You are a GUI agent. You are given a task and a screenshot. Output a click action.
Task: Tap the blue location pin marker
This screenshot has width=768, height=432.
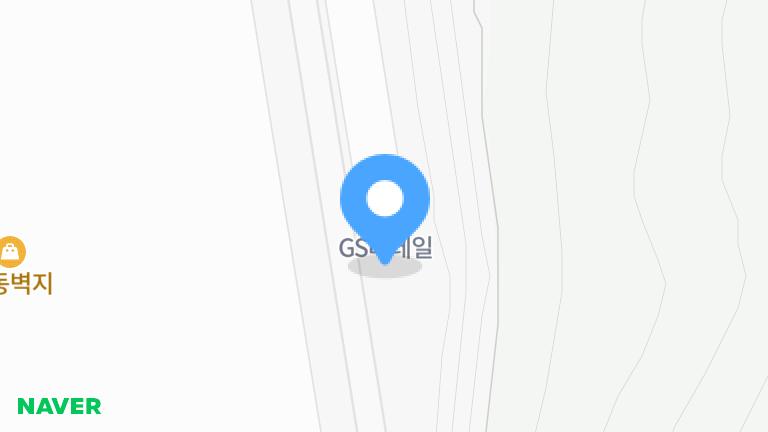pyautogui.click(x=385, y=200)
